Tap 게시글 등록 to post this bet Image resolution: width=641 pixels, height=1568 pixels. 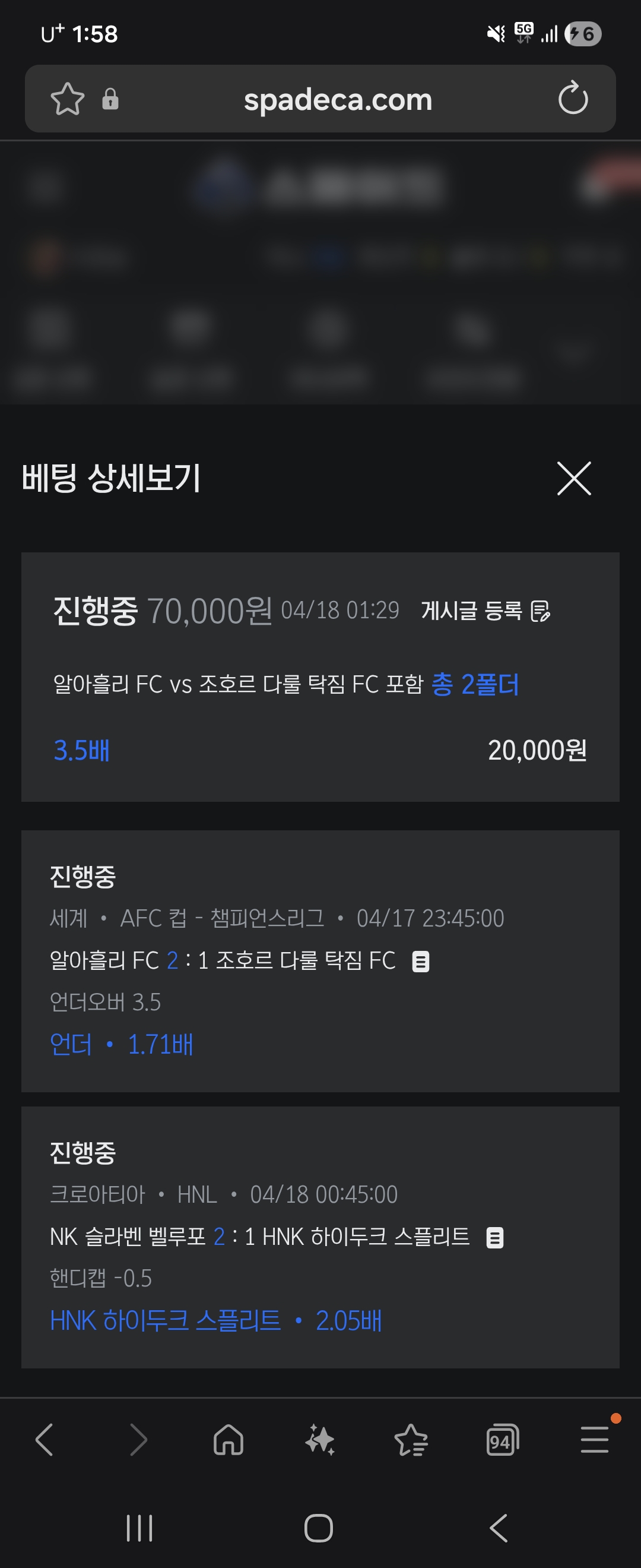[x=485, y=611]
